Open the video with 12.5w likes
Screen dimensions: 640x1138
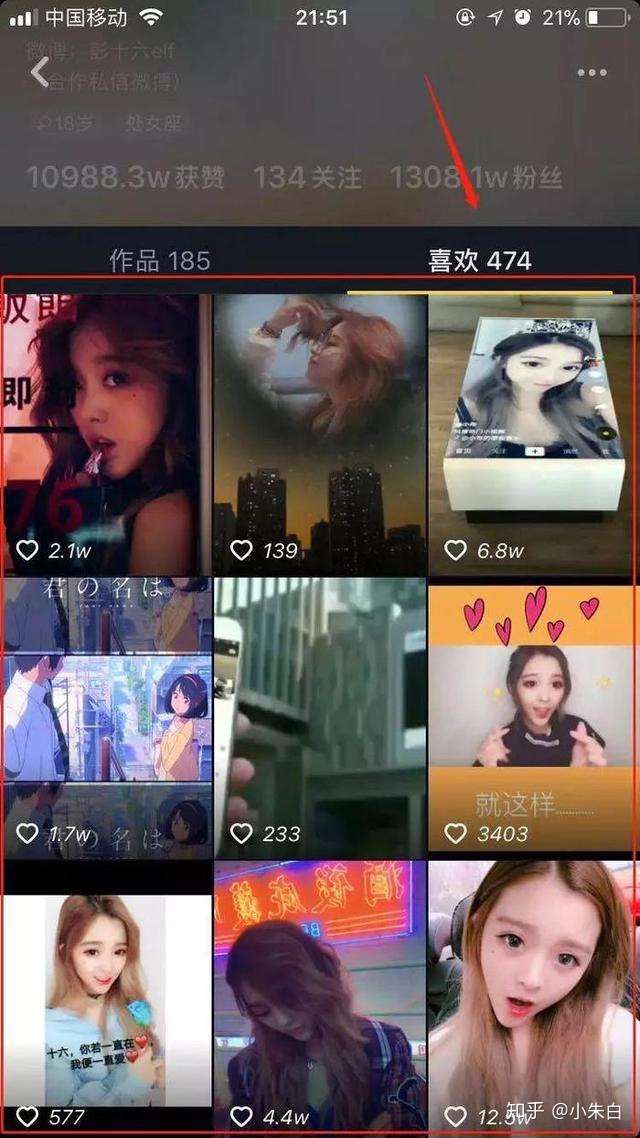click(x=532, y=1000)
